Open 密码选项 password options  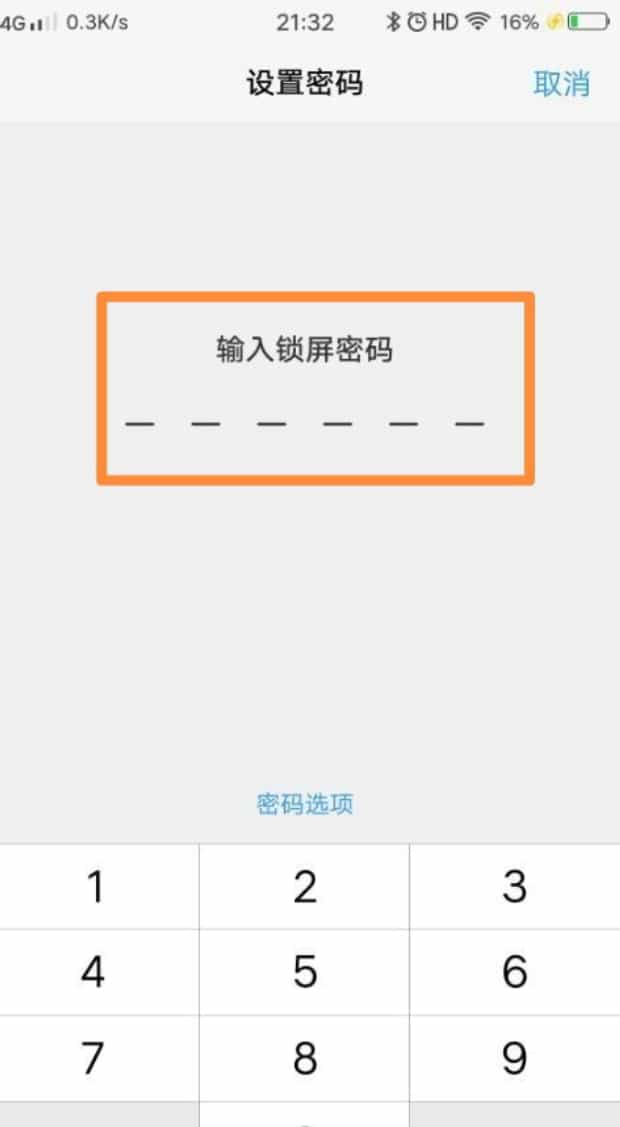click(305, 804)
